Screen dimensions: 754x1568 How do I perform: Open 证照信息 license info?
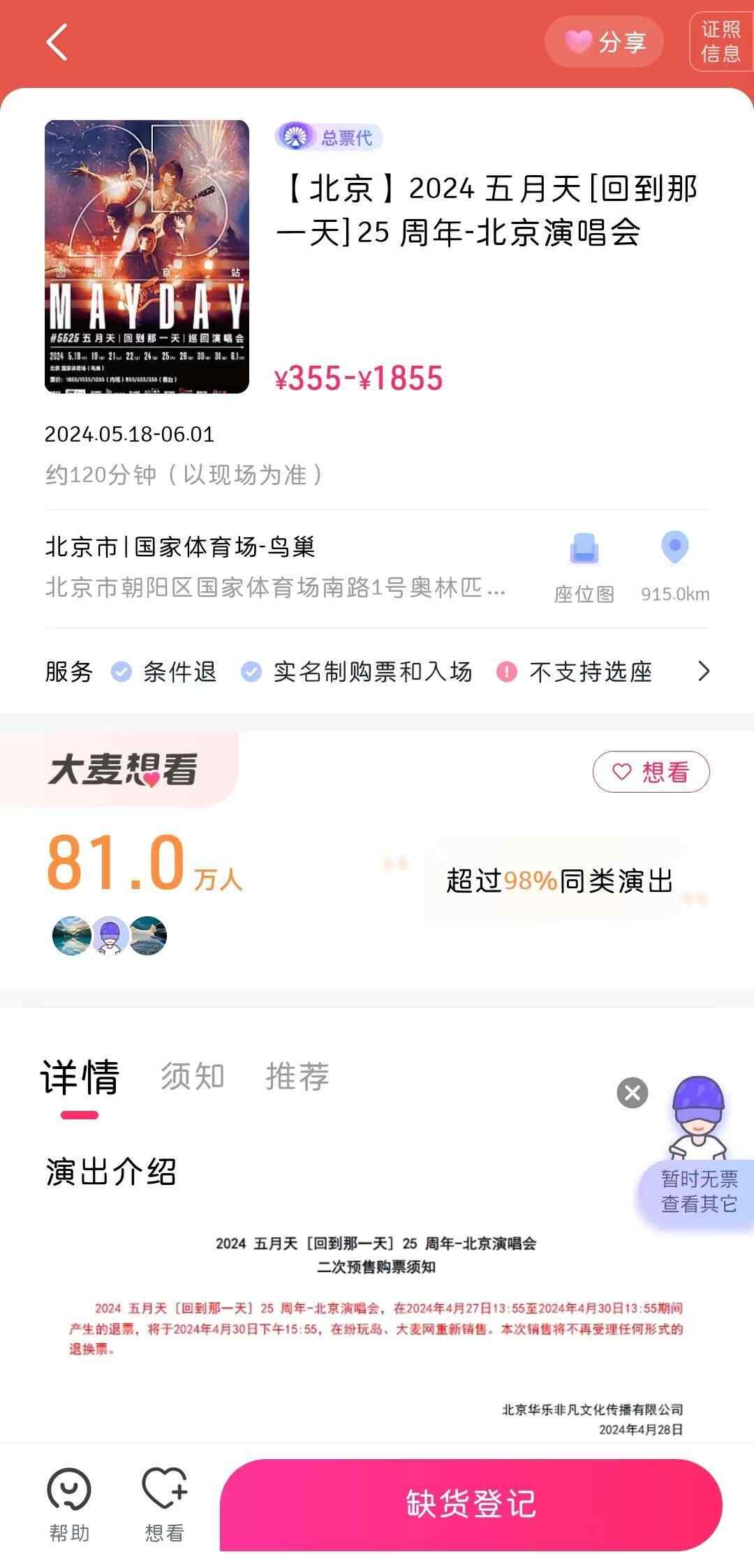click(x=720, y=42)
